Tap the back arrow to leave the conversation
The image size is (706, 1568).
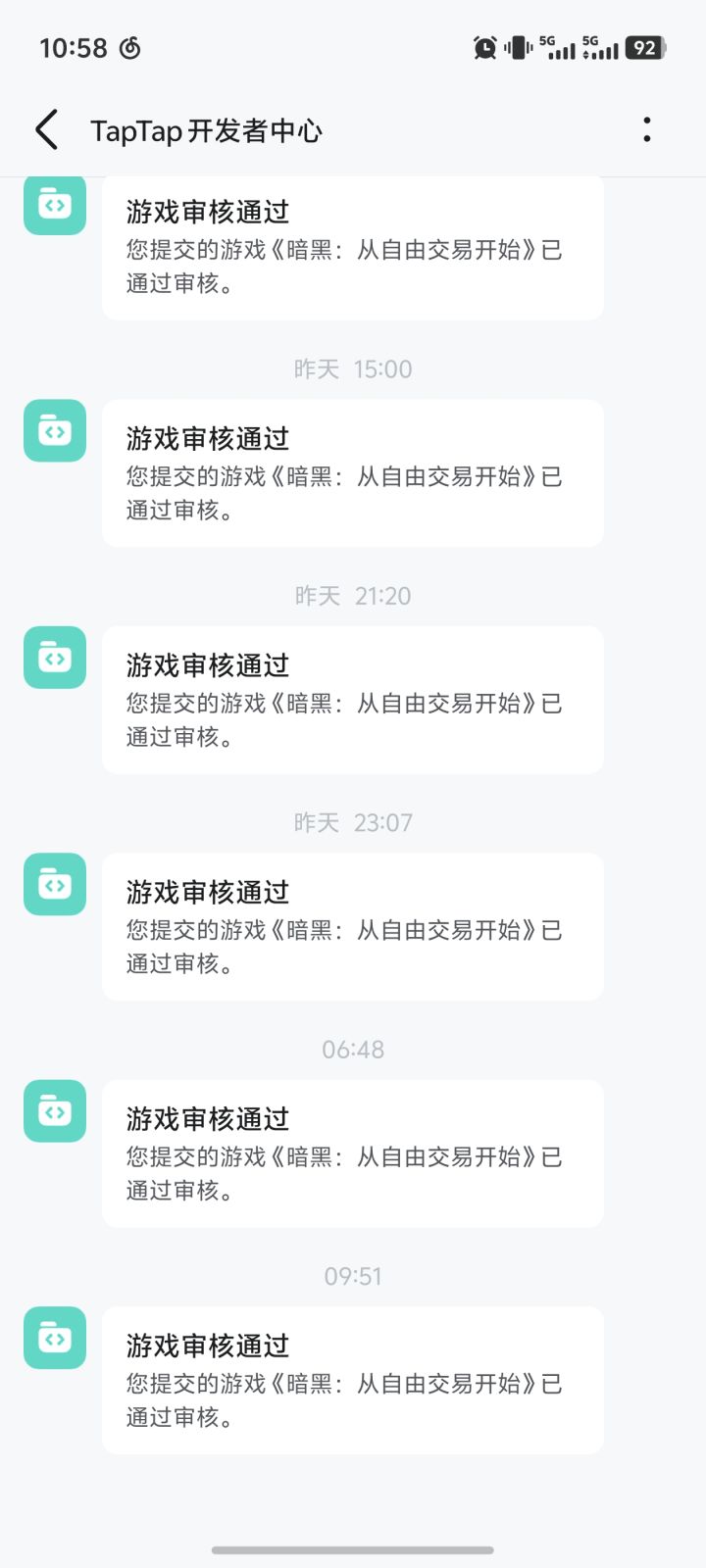[x=46, y=128]
